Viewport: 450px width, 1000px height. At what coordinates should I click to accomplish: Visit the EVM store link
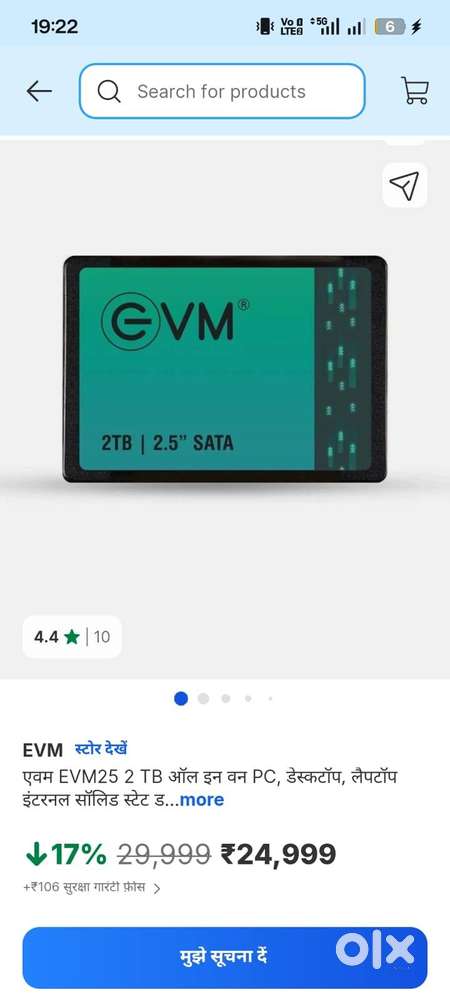tap(101, 748)
